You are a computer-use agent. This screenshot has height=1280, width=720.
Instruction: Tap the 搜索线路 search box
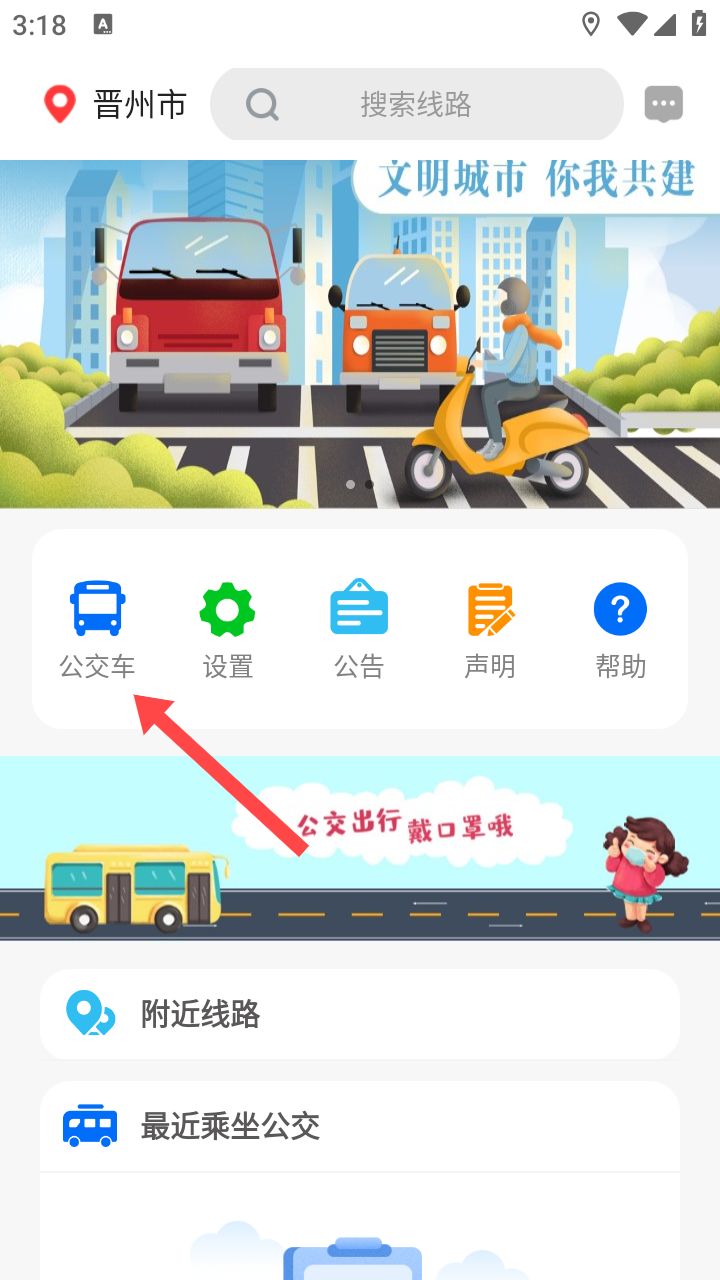click(x=416, y=104)
